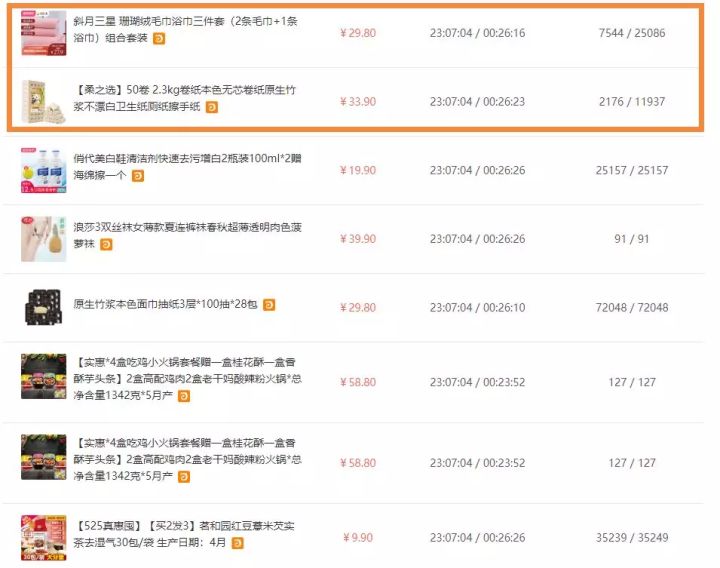Viewport: 720px width, 568px height.
Task: View the black tissue packs product image
Action: [x=44, y=308]
